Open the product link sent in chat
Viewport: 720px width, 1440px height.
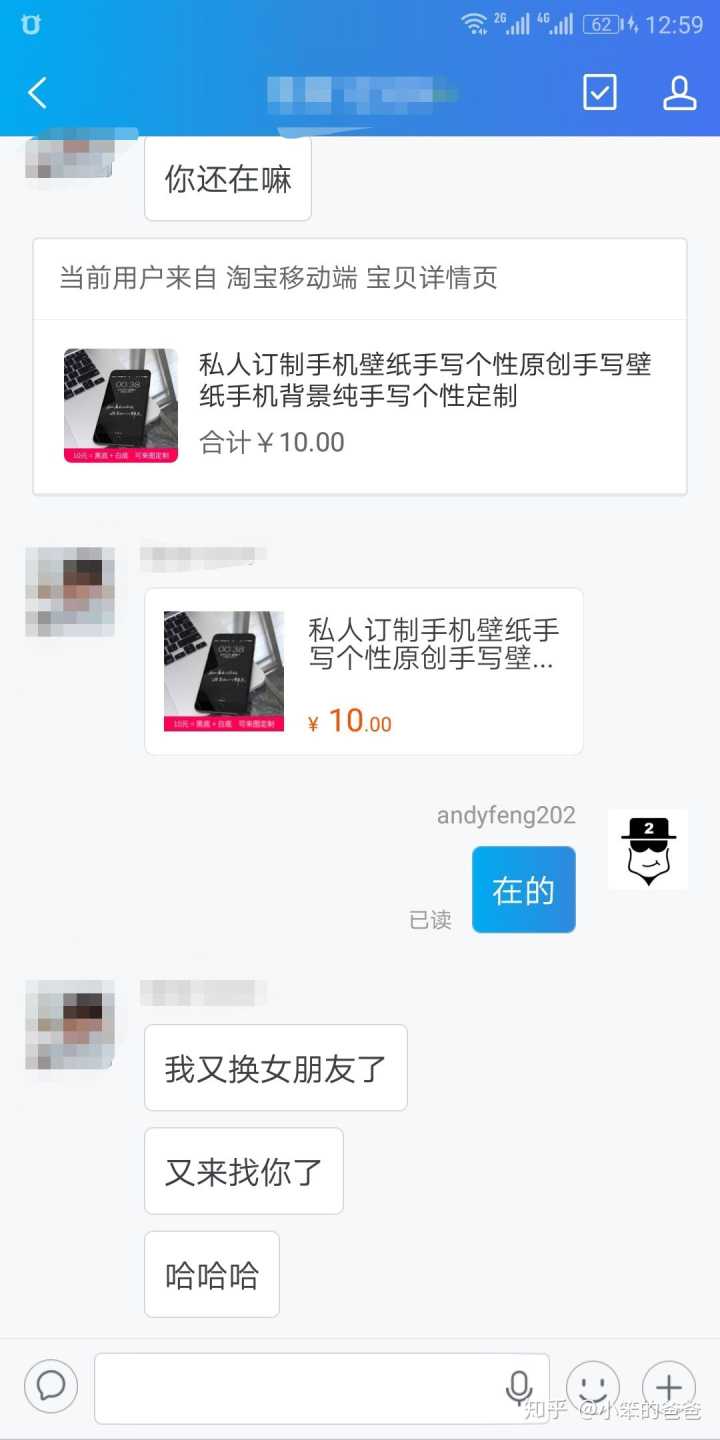click(x=364, y=671)
